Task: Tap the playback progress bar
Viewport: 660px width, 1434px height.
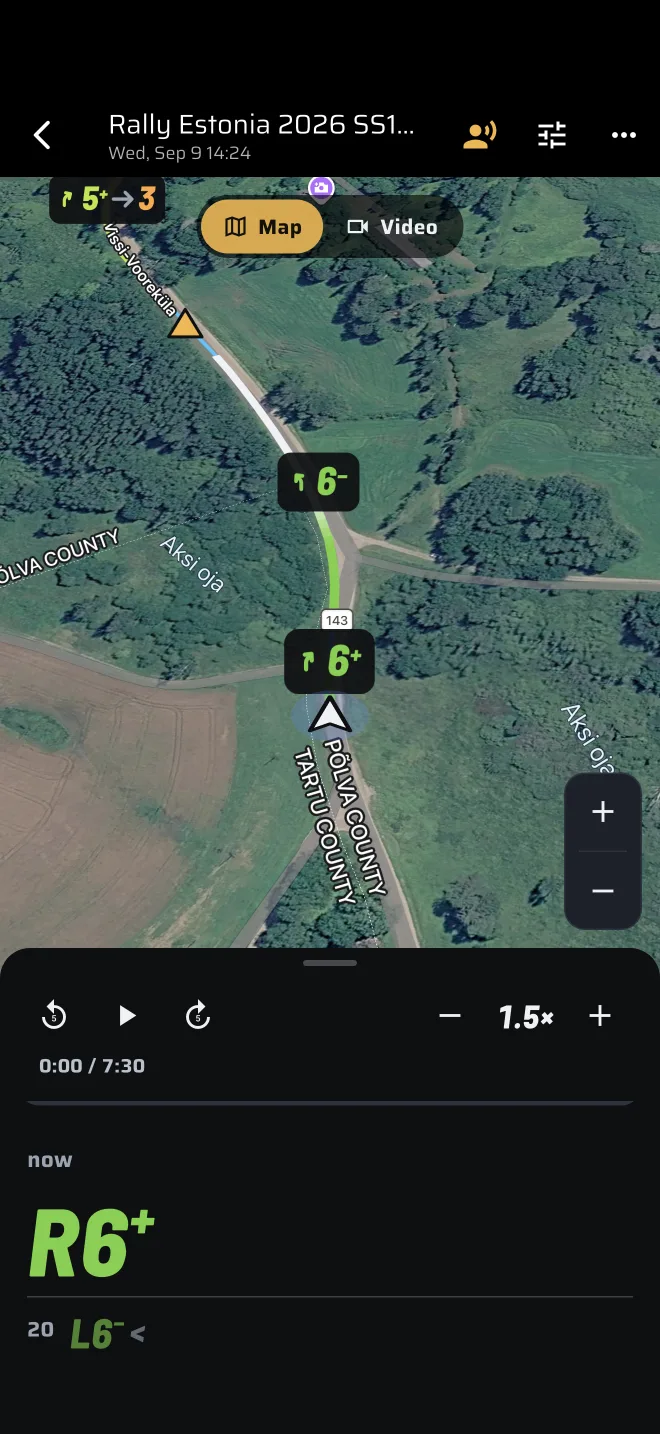Action: pos(330,1103)
